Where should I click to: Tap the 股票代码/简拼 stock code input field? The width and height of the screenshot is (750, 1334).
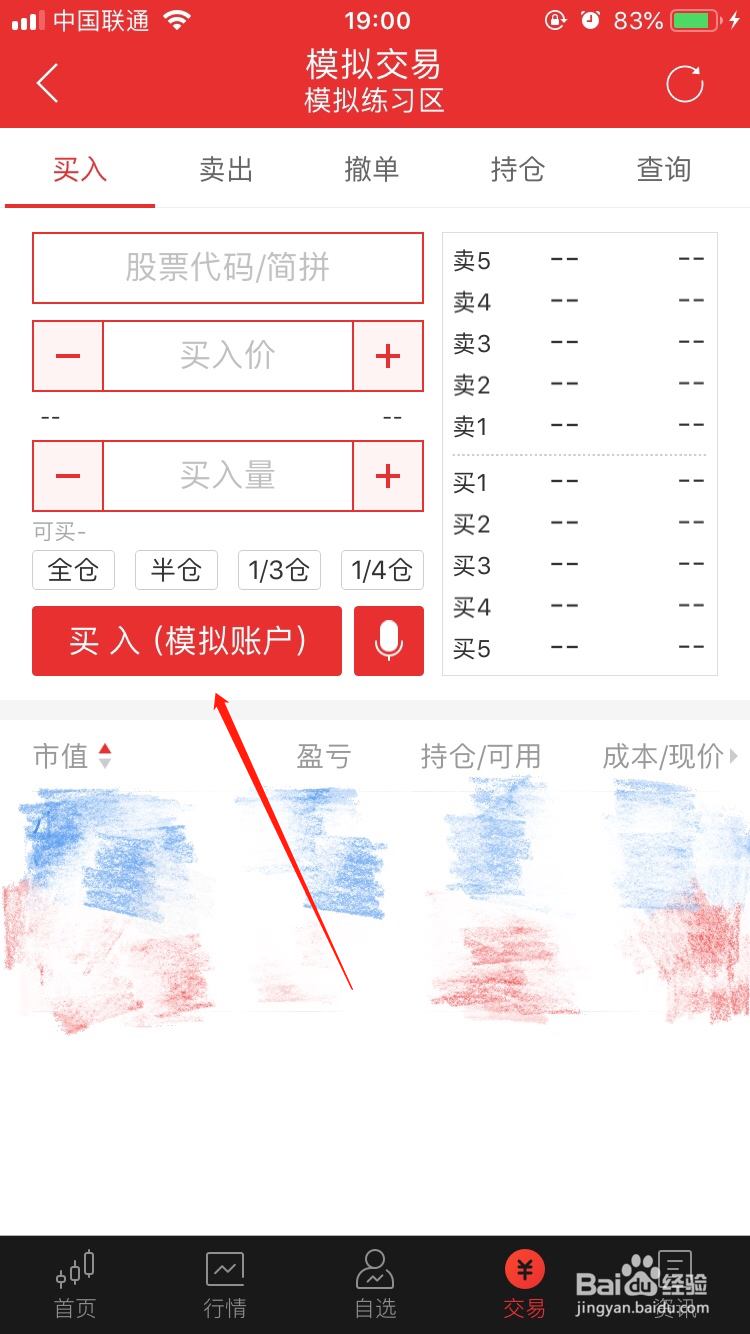[227, 267]
